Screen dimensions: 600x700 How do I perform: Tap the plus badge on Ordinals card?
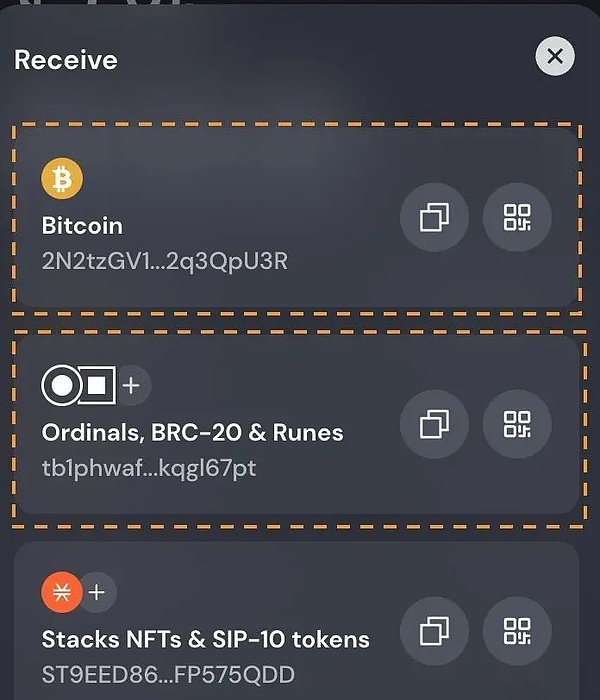131,385
